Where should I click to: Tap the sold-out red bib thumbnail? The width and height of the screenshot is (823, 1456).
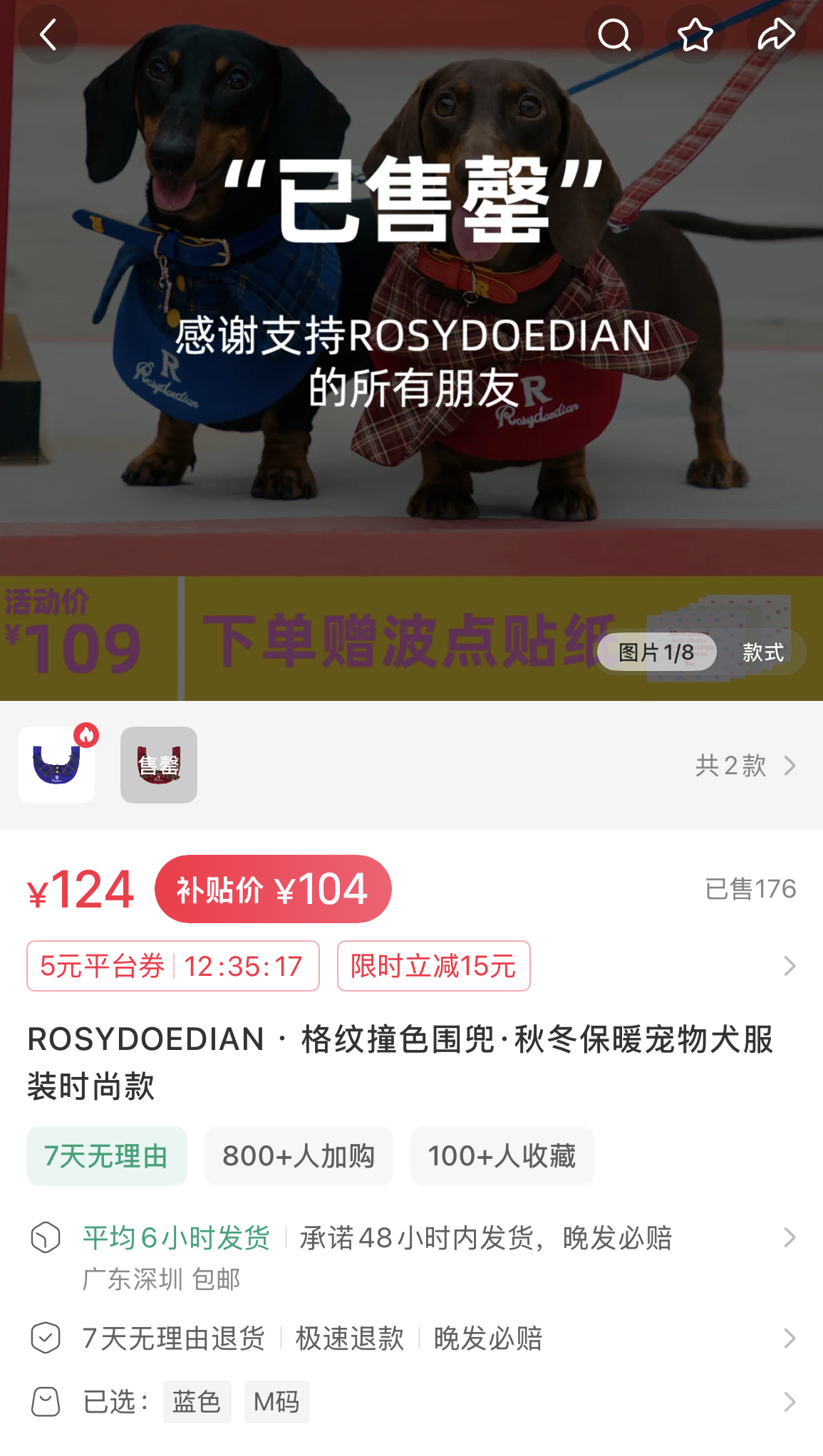pyautogui.click(x=159, y=765)
